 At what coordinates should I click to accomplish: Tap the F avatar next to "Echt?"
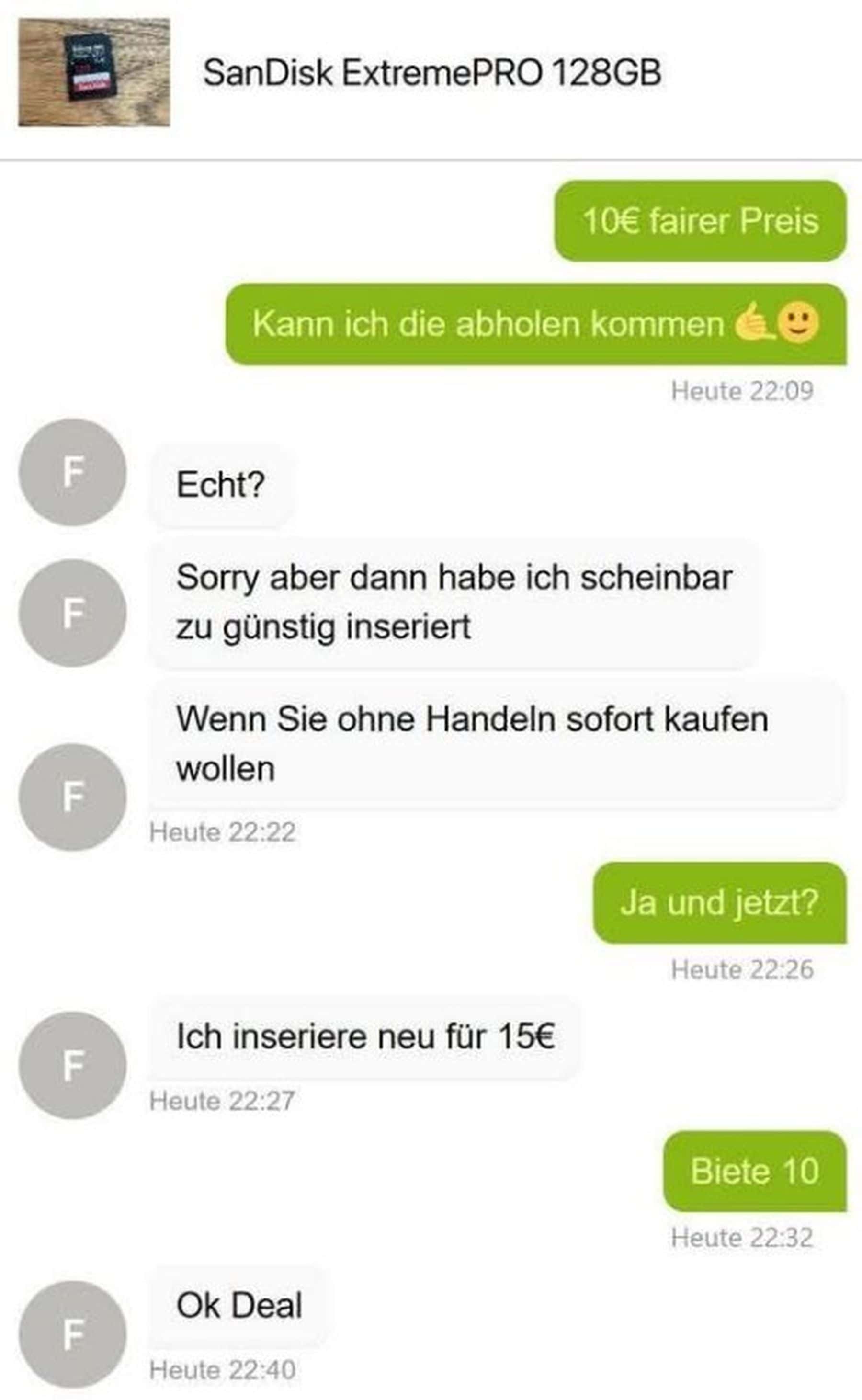tap(72, 472)
